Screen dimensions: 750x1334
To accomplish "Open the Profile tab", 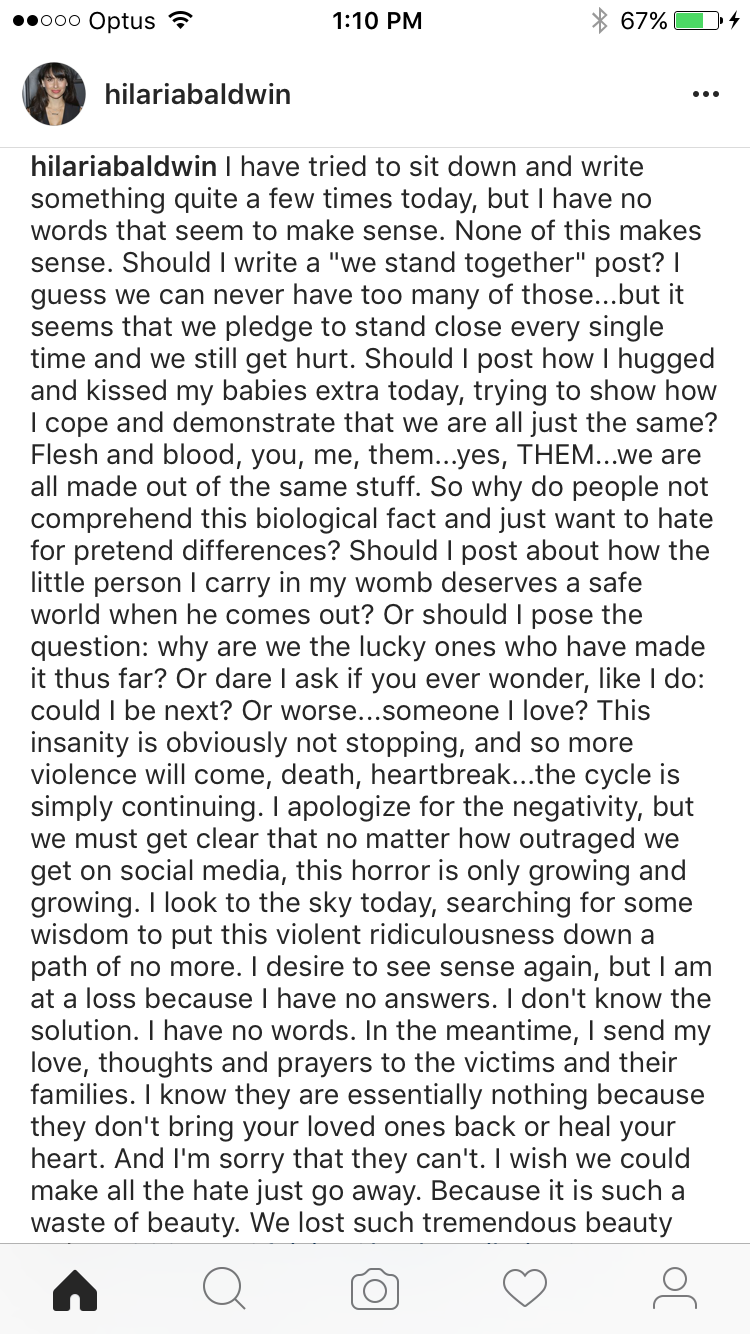I will pyautogui.click(x=675, y=1289).
